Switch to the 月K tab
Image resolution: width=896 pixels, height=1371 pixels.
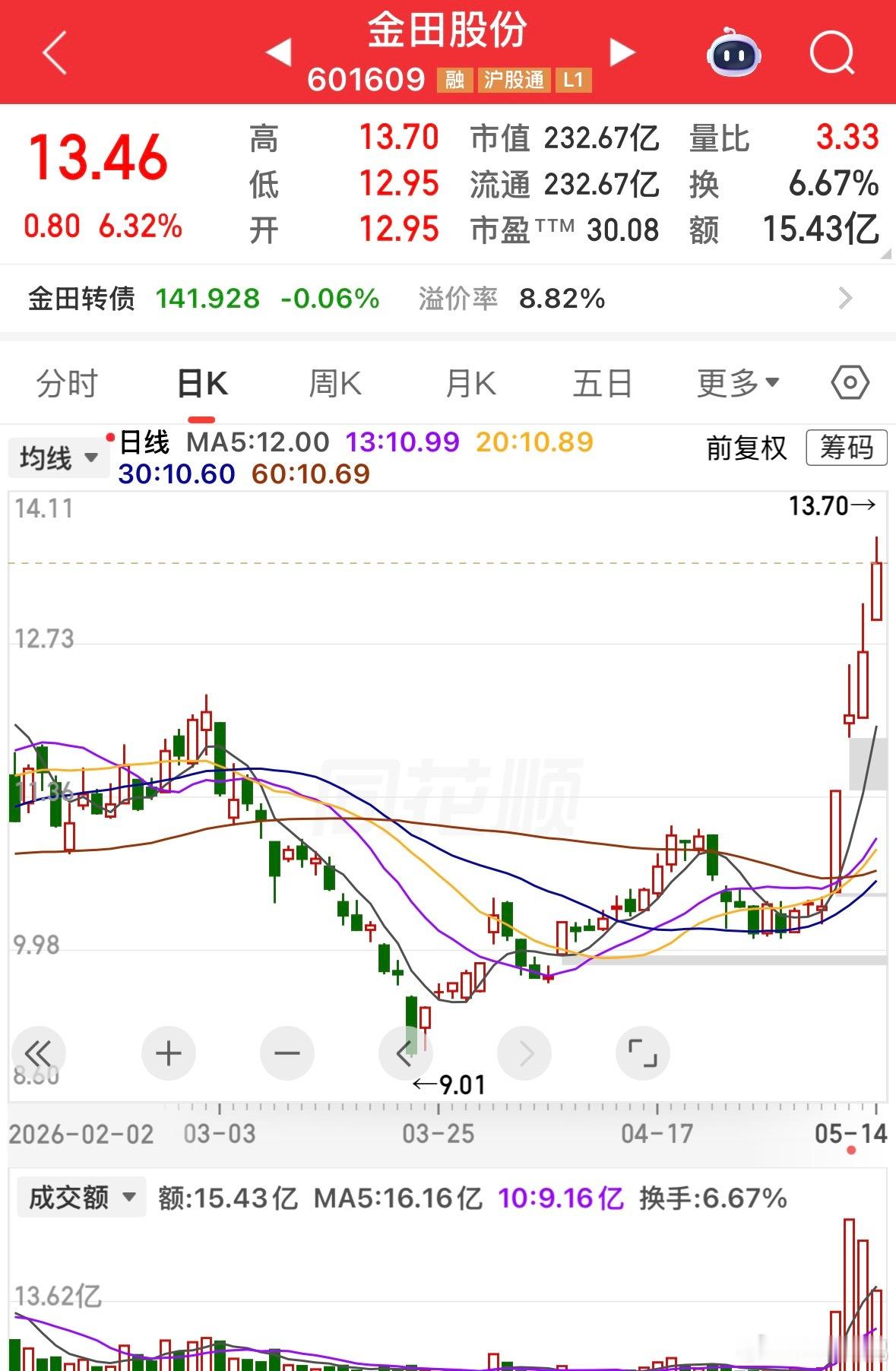[470, 384]
